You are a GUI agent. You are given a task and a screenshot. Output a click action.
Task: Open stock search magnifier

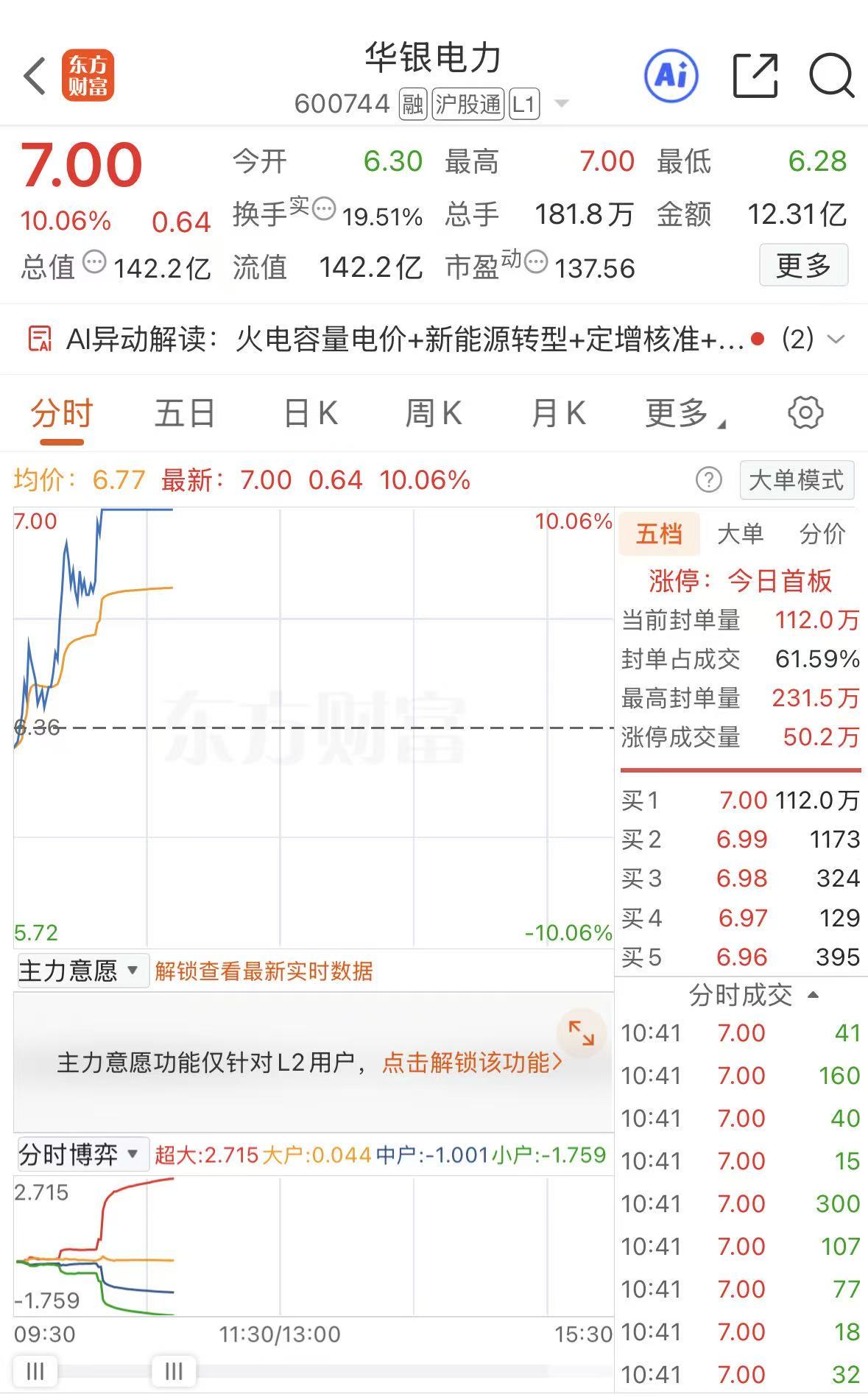coord(832,75)
